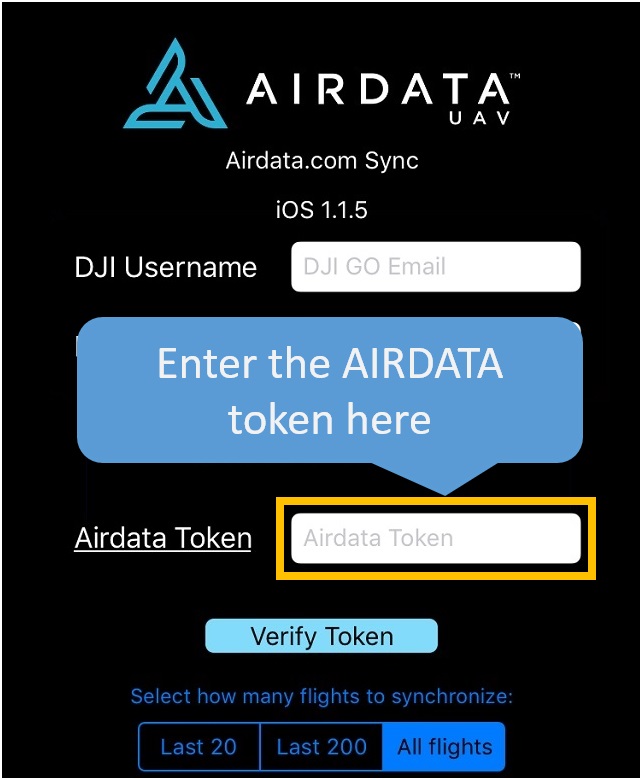Tap the Verify Token button
640x780 pixels.
click(321, 636)
